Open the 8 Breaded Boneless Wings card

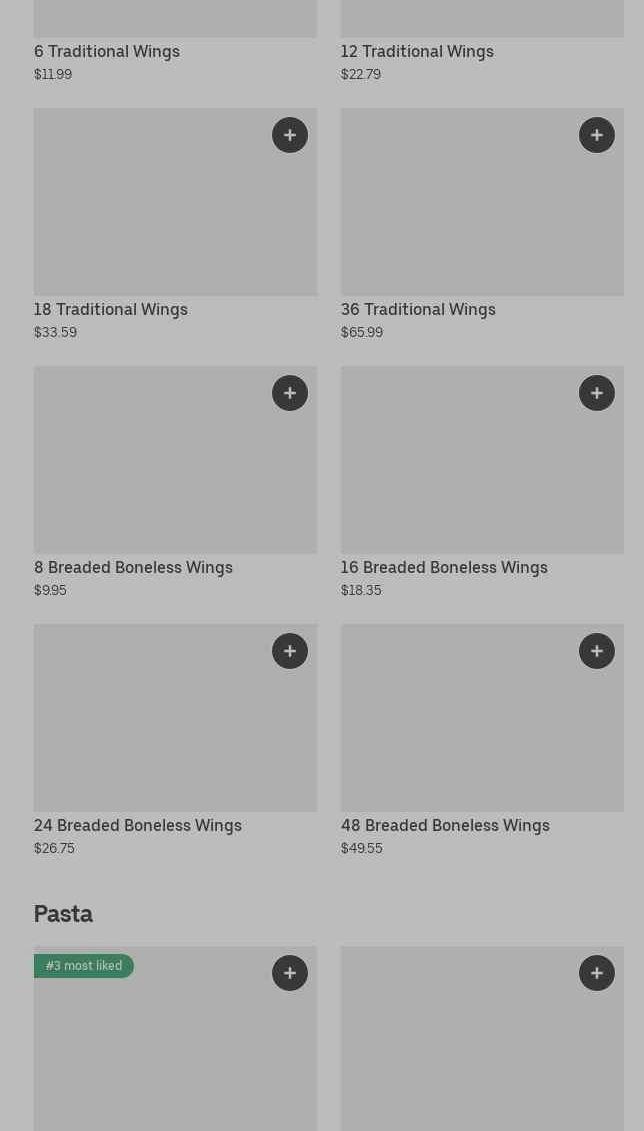point(150,470)
